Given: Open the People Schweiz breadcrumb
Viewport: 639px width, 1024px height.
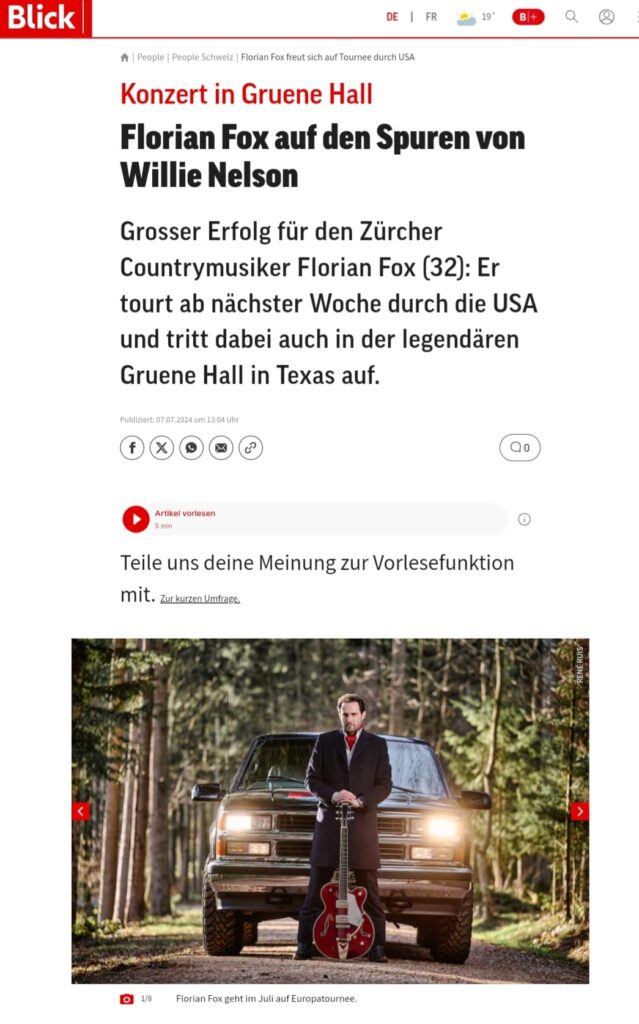Looking at the screenshot, I should (x=201, y=58).
